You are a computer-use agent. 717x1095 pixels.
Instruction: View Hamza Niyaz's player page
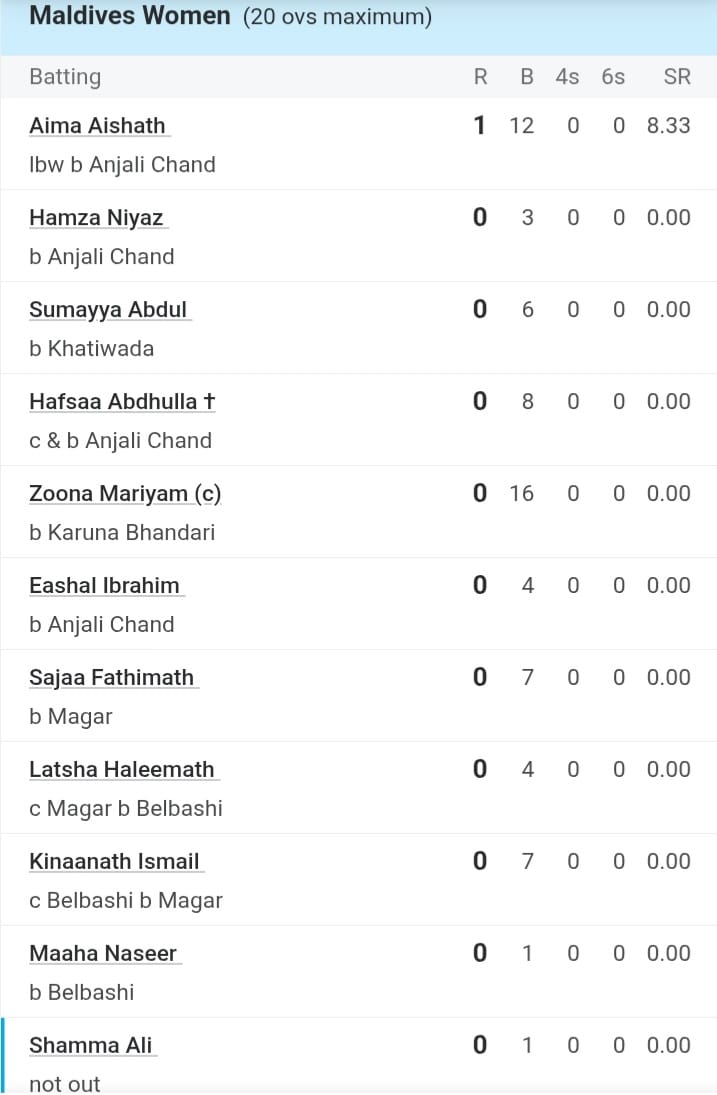[96, 218]
